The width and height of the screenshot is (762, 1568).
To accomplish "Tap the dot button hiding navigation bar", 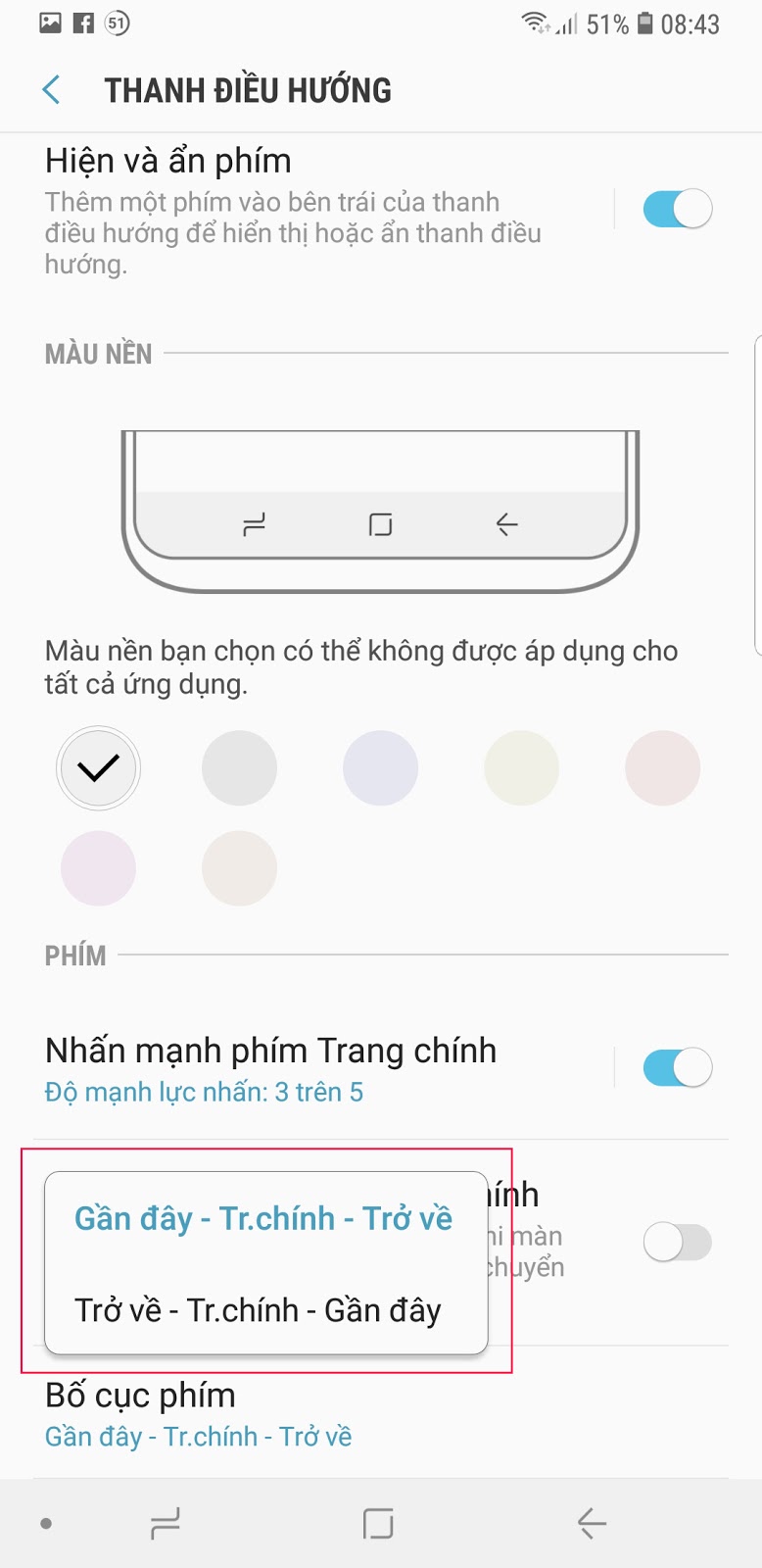I will (x=46, y=1524).
